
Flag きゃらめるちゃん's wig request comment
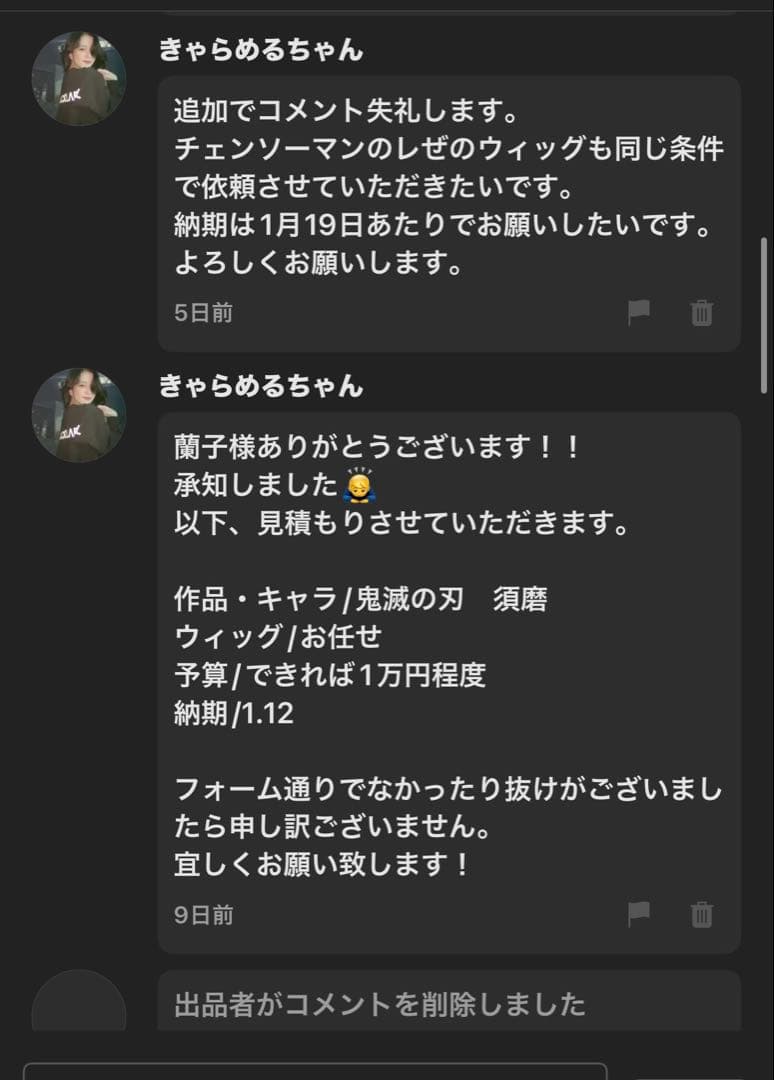pyautogui.click(x=640, y=313)
